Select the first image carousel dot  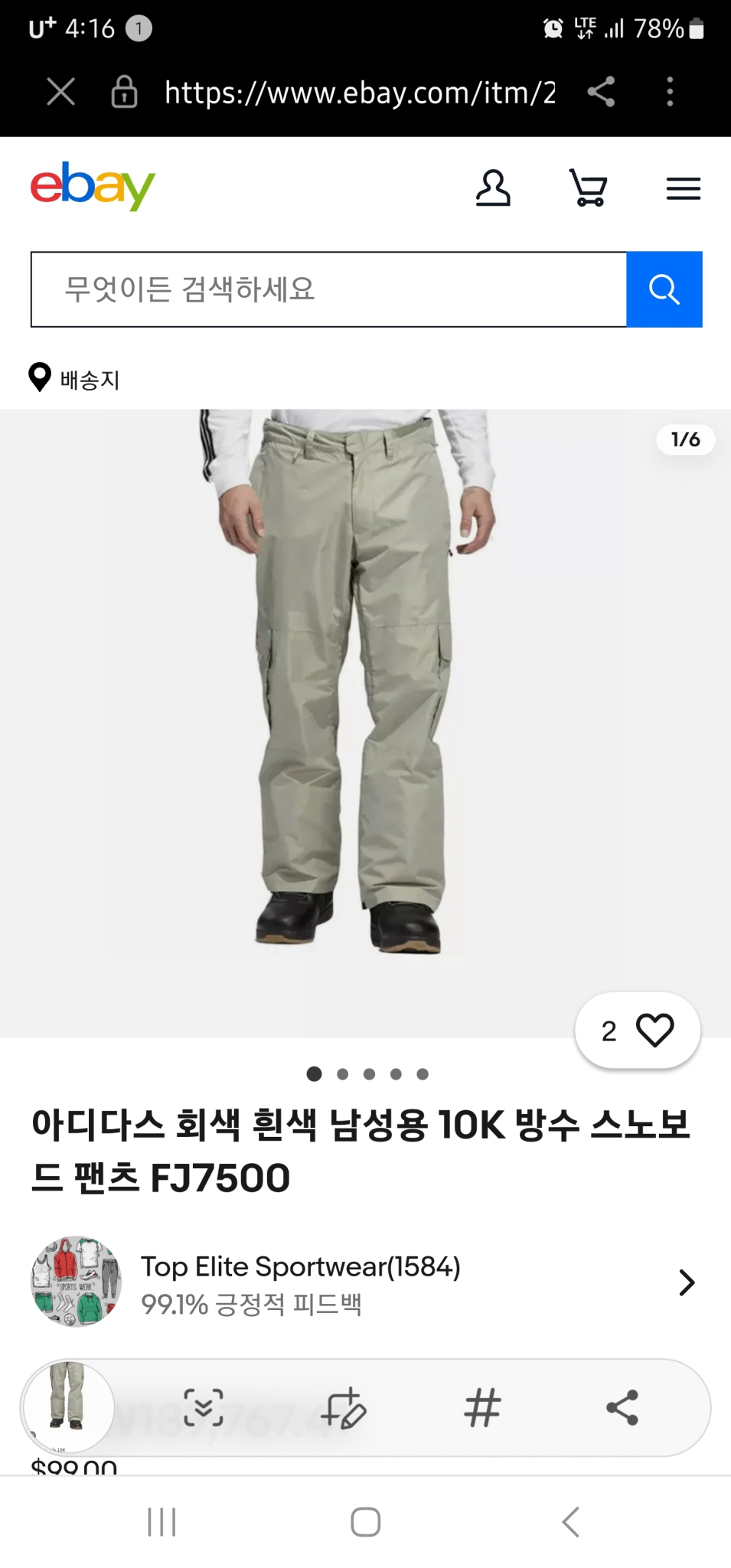pyautogui.click(x=315, y=1074)
